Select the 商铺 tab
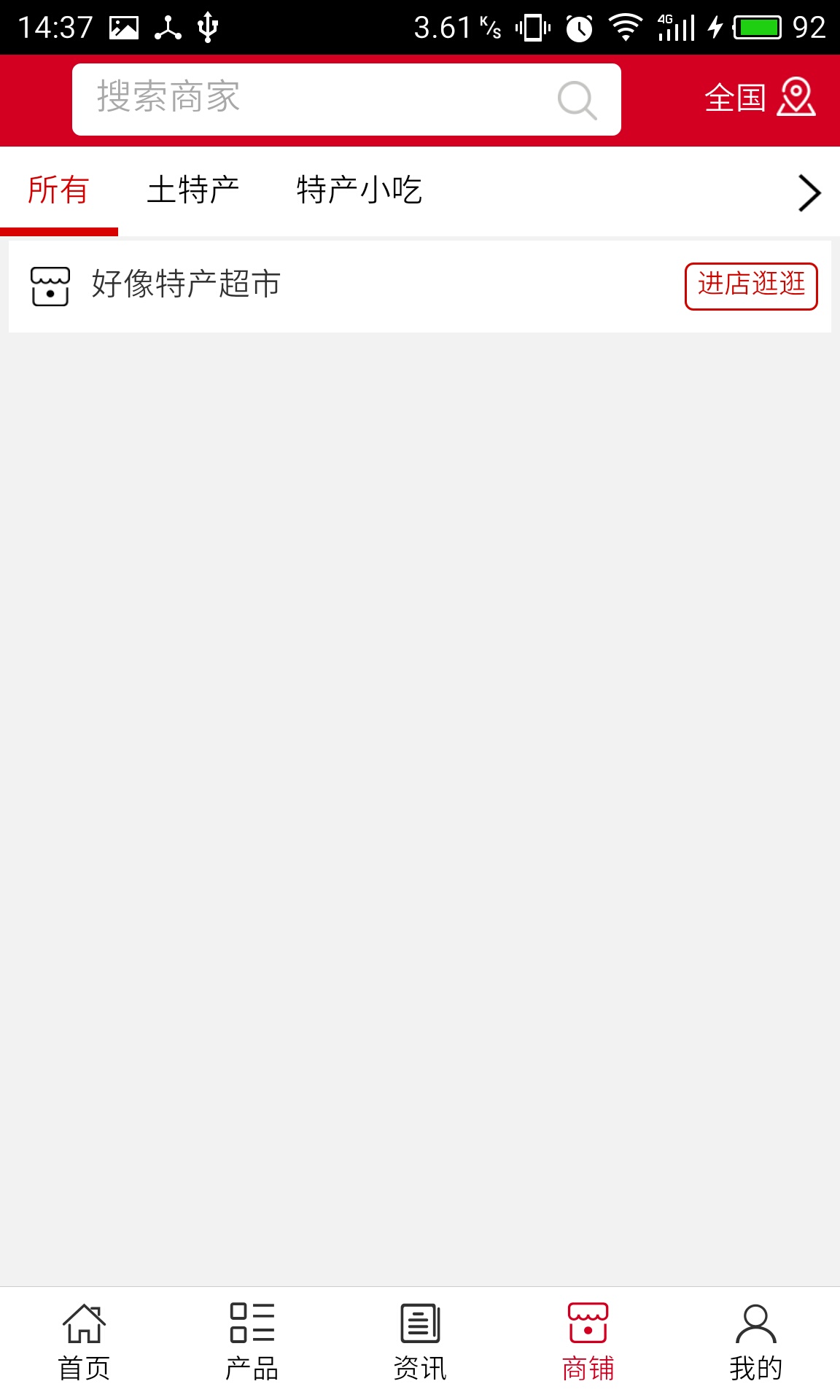 click(x=588, y=1343)
